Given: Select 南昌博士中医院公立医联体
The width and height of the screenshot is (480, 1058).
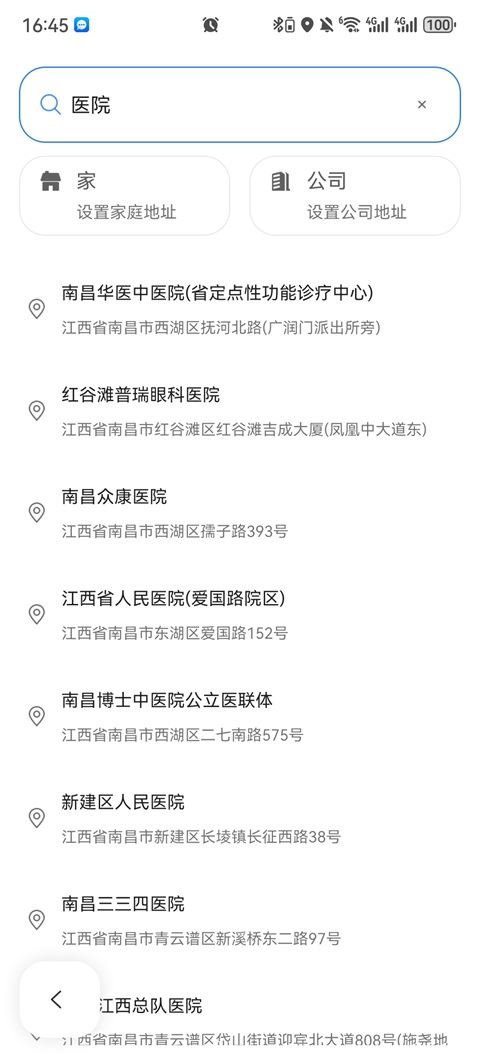Looking at the screenshot, I should click(240, 717).
